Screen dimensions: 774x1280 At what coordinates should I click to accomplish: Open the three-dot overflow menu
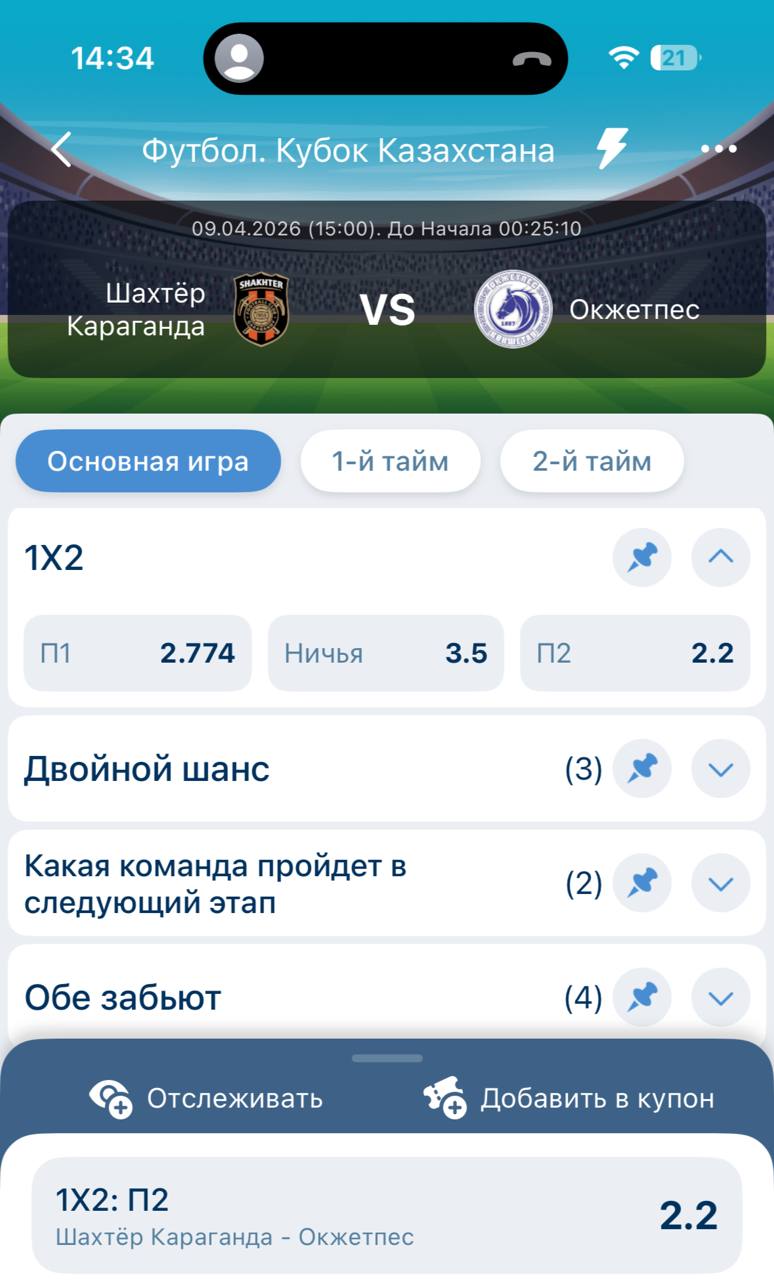pyautogui.click(x=718, y=150)
